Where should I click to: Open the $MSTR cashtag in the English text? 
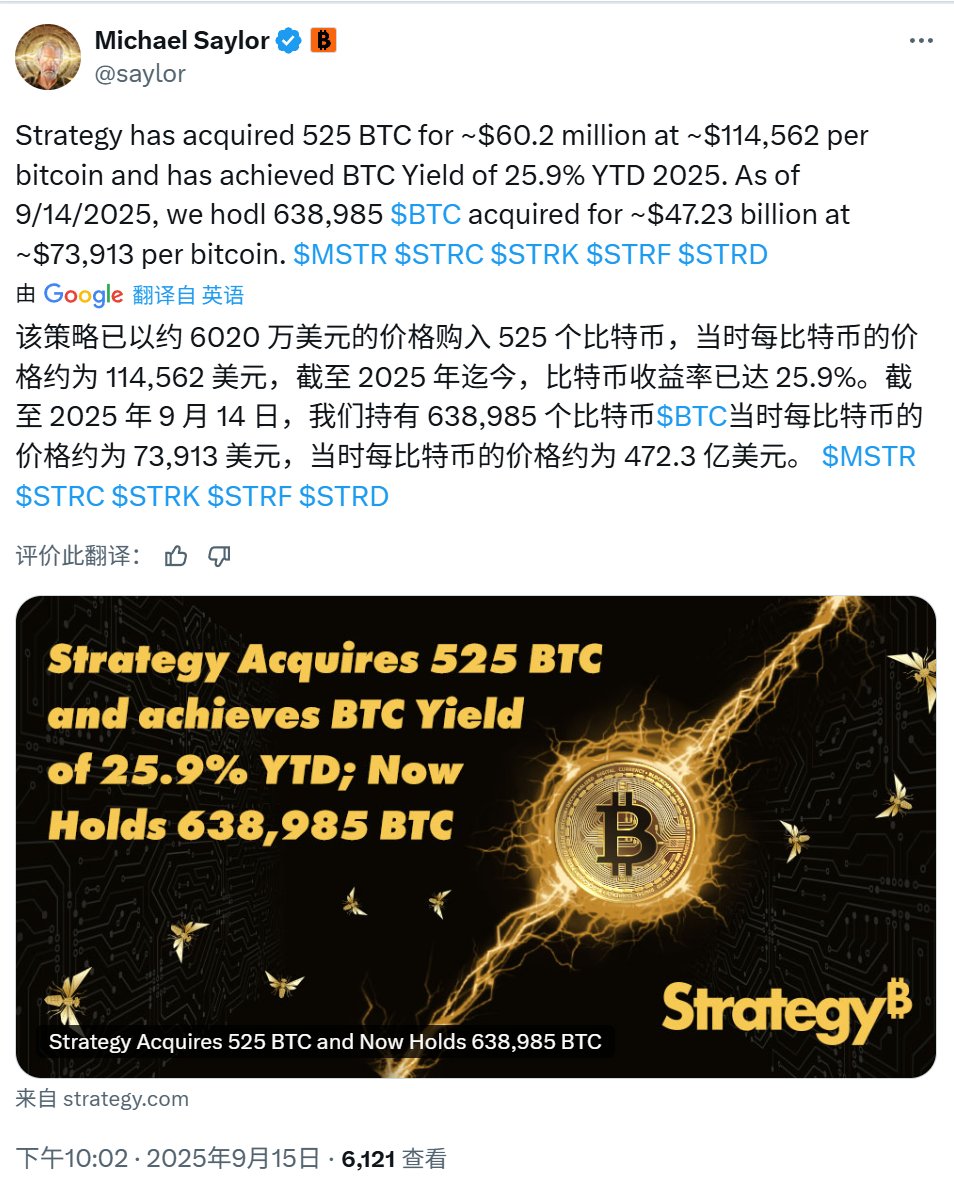[x=340, y=254]
